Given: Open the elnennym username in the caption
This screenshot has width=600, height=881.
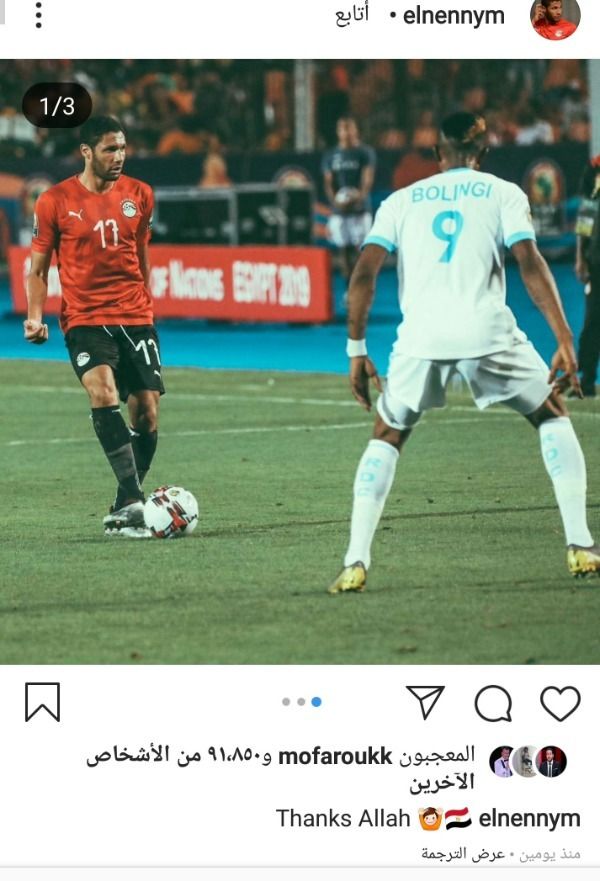Looking at the screenshot, I should point(529,818).
